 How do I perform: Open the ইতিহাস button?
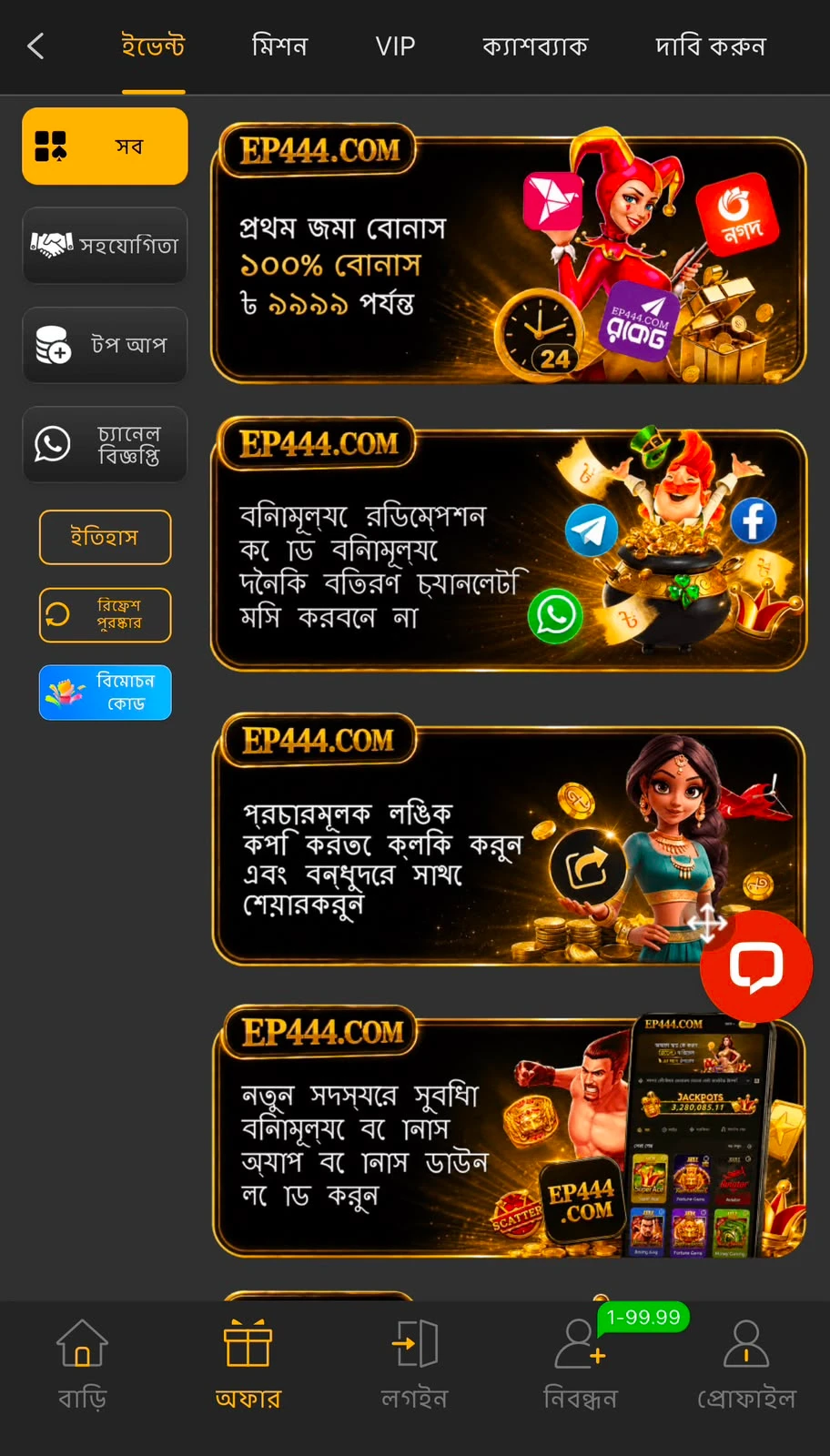105,537
